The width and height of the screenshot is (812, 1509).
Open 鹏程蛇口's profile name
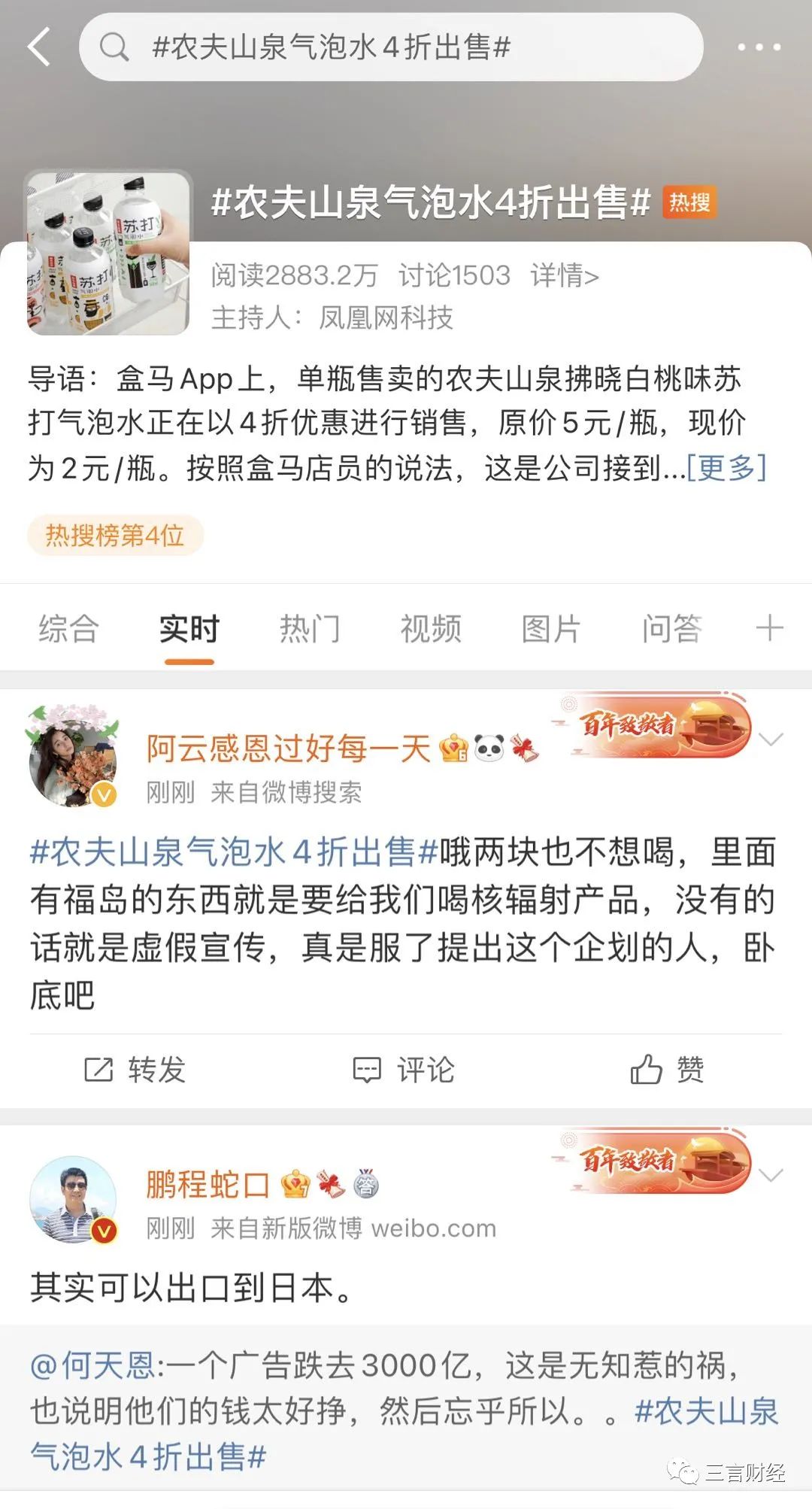coord(208,1185)
